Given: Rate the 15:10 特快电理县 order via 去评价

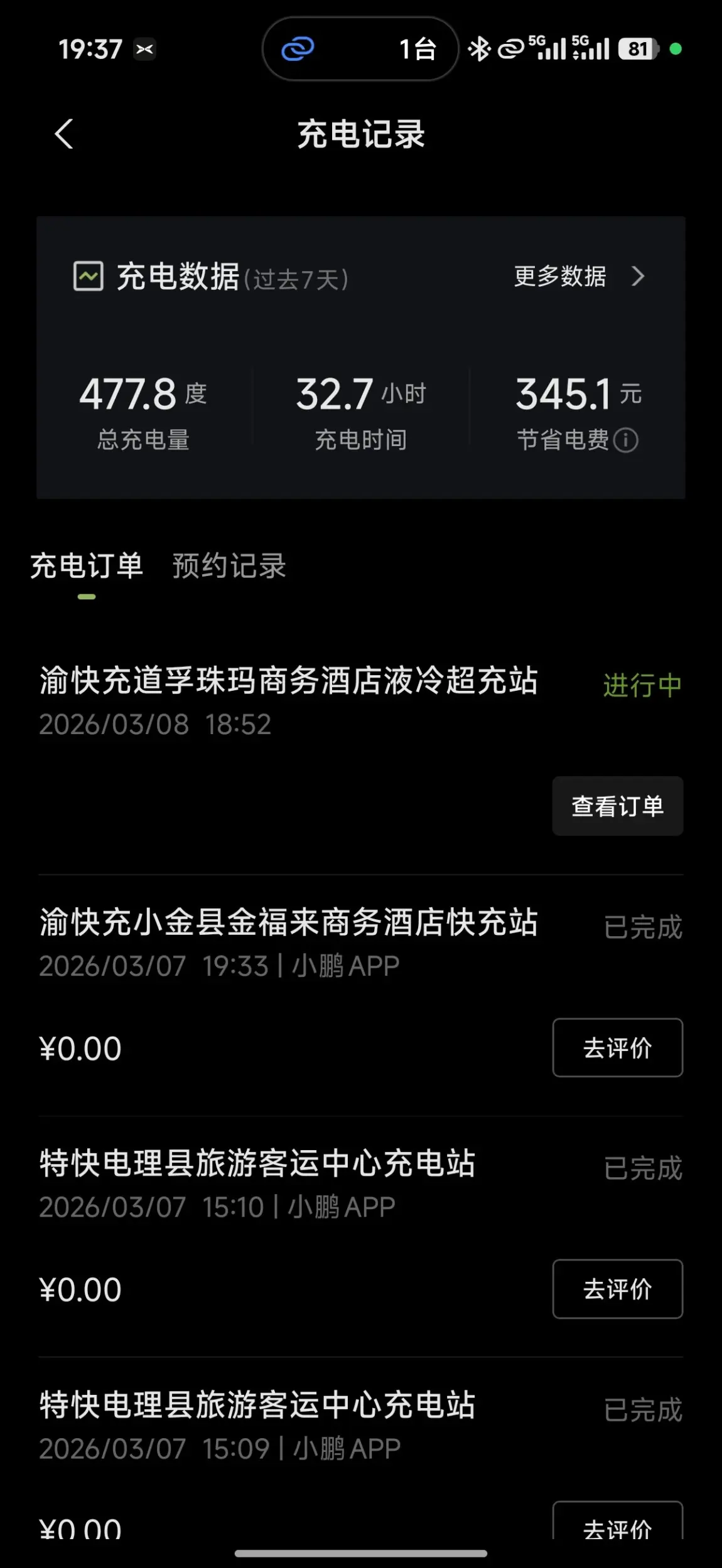Looking at the screenshot, I should coord(618,1289).
